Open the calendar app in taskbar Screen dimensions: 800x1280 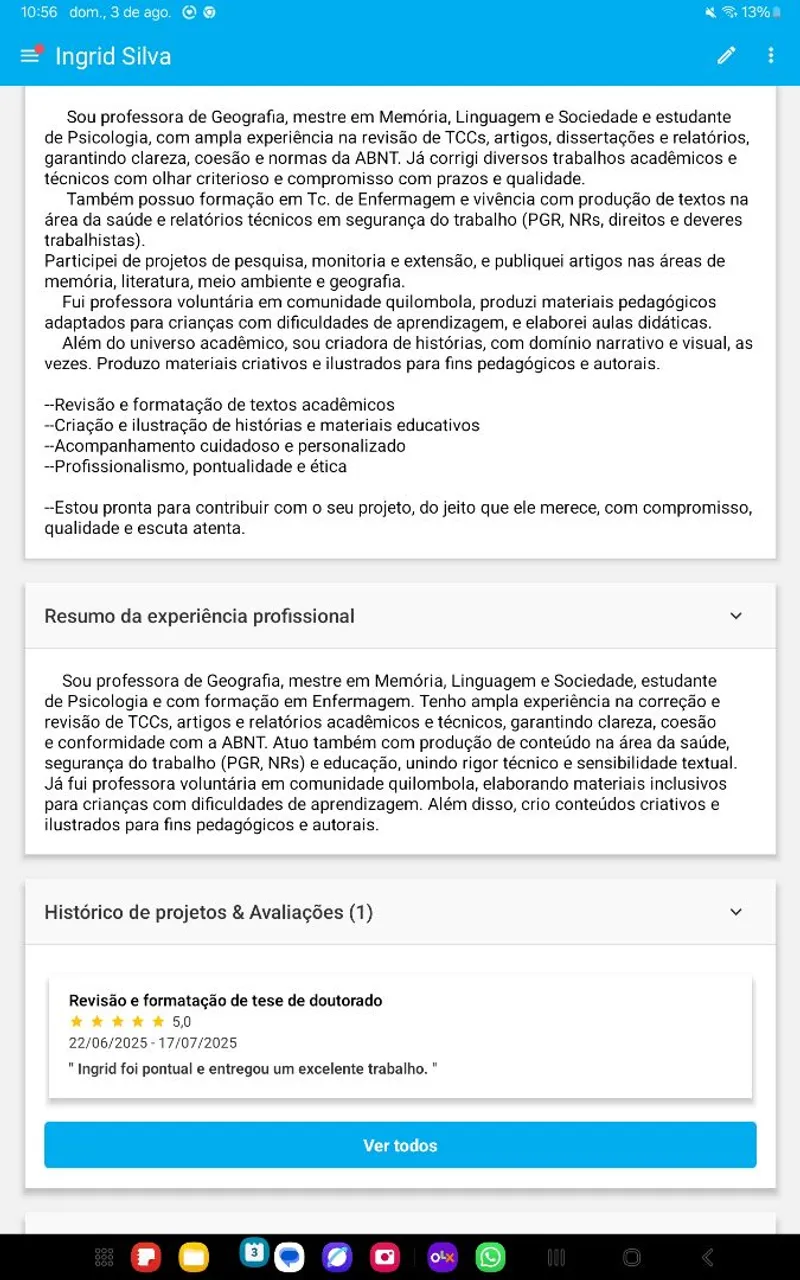click(x=254, y=1252)
